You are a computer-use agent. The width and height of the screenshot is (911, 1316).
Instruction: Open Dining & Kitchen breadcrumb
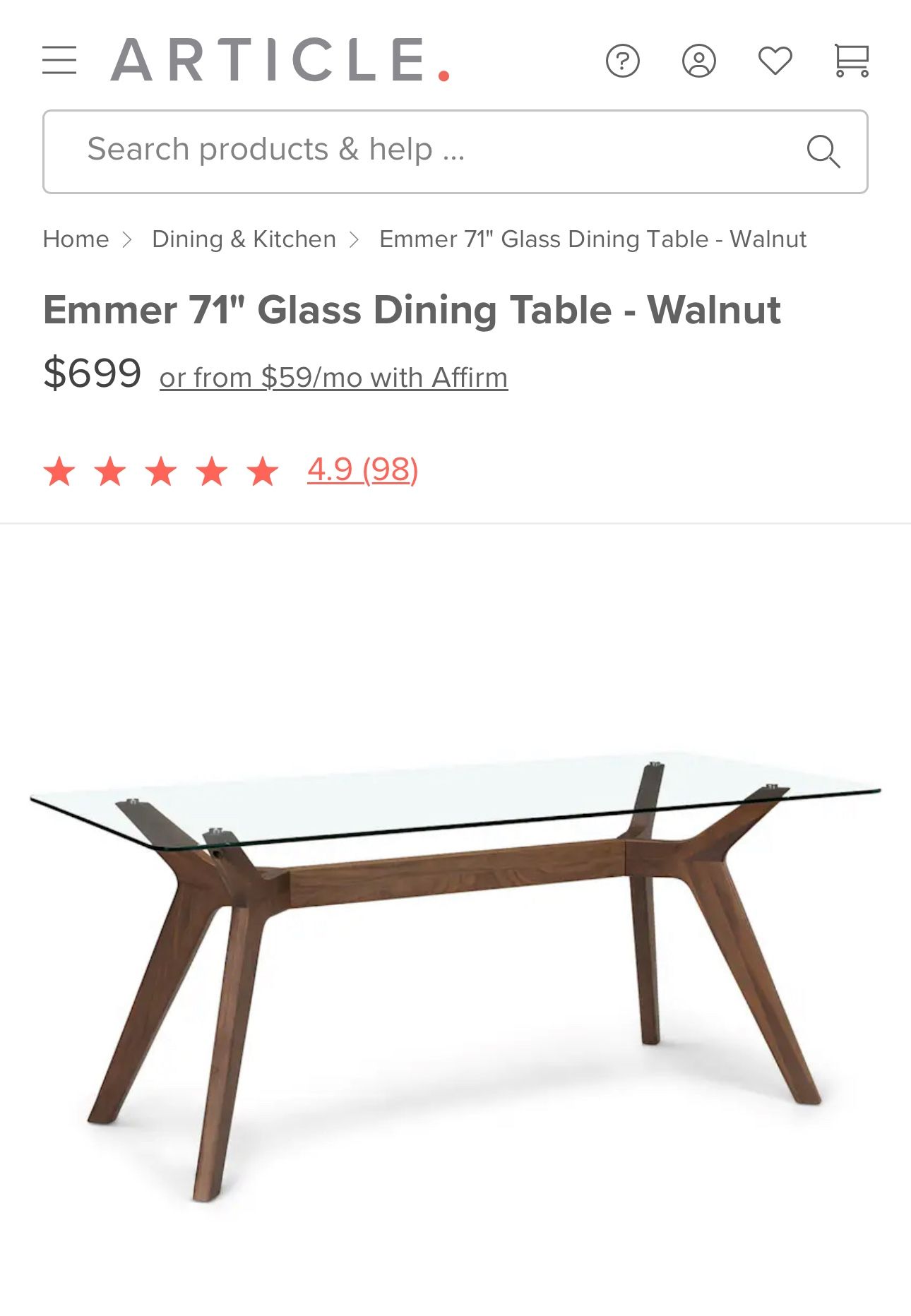point(244,239)
